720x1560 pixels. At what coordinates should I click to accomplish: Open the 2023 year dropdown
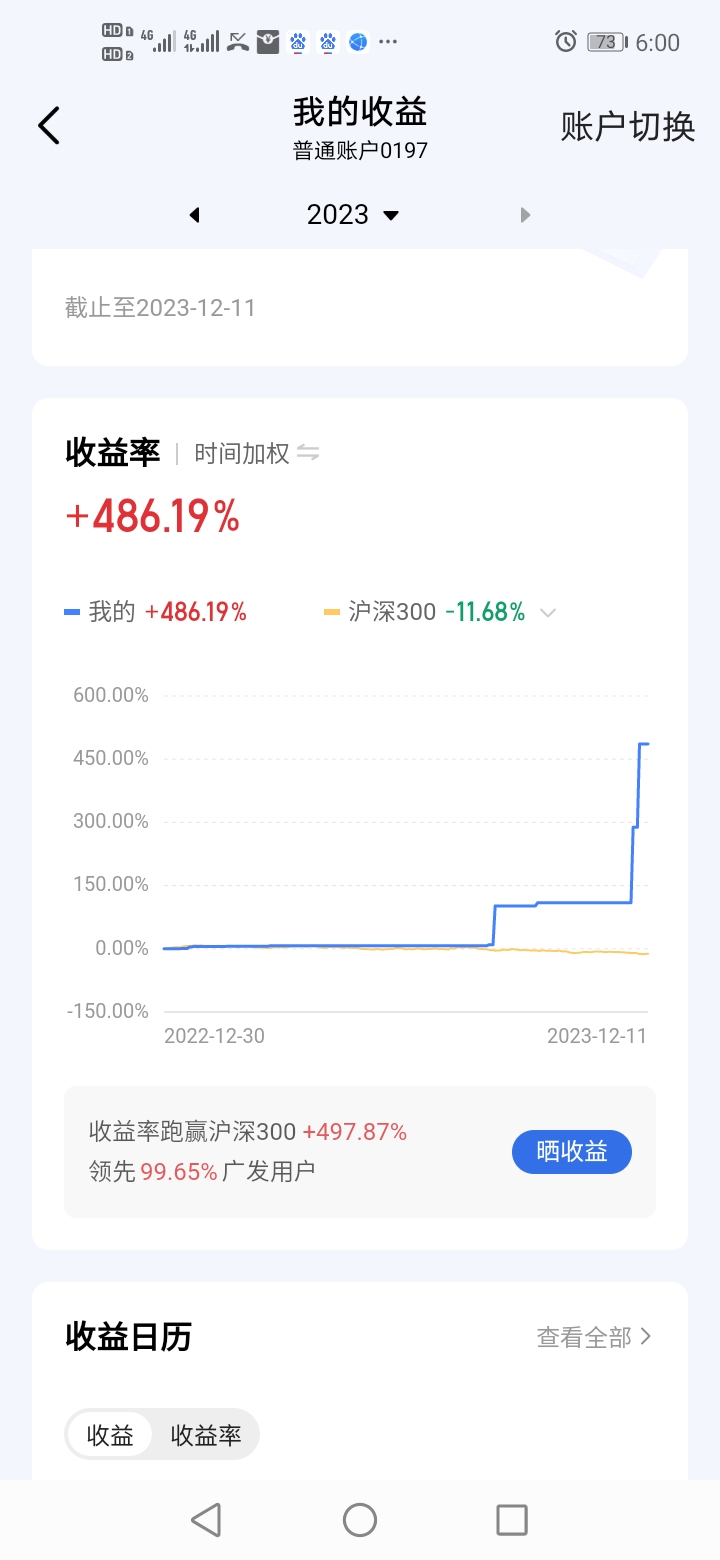352,215
